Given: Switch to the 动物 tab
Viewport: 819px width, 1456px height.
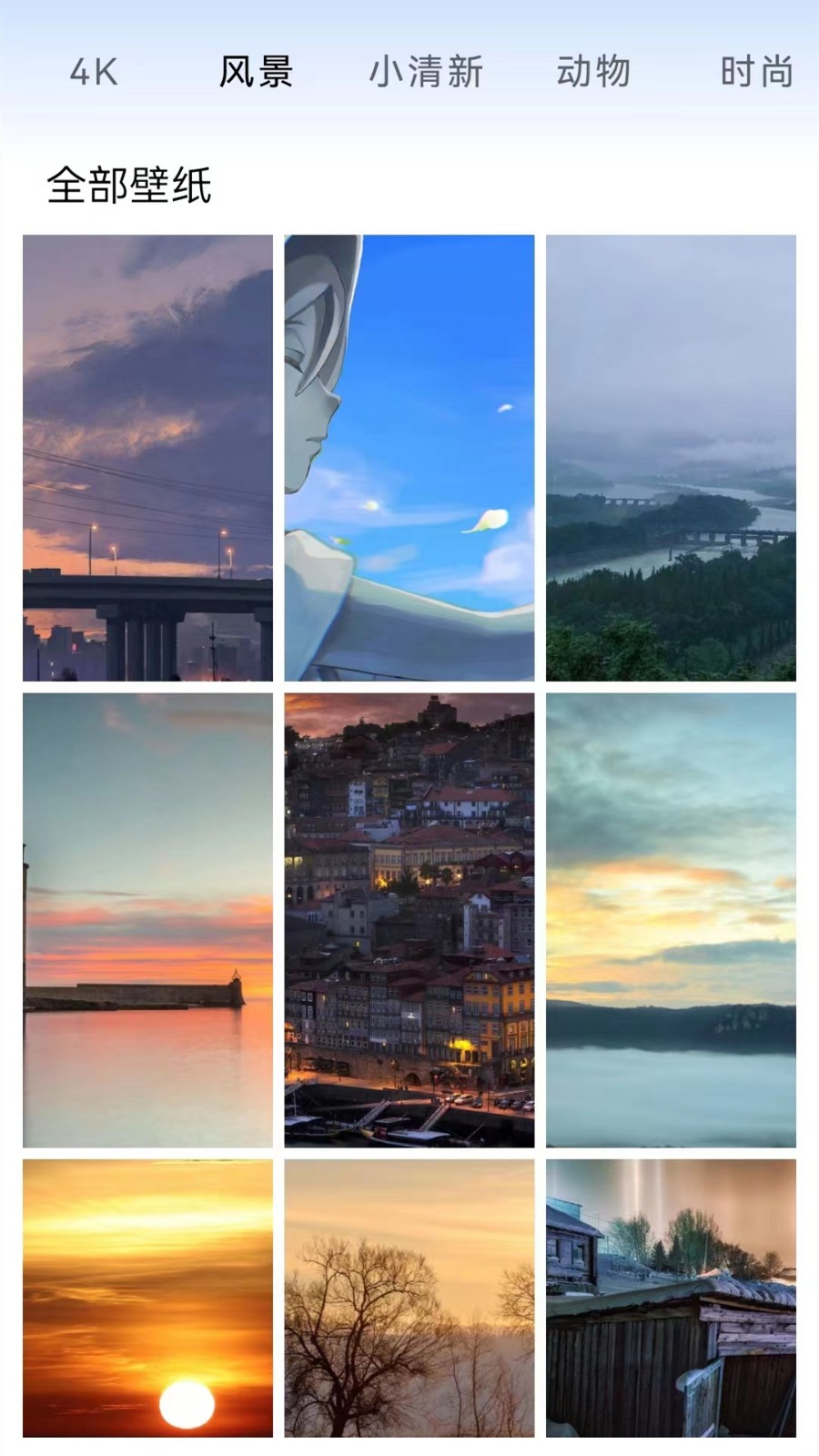Looking at the screenshot, I should [593, 72].
